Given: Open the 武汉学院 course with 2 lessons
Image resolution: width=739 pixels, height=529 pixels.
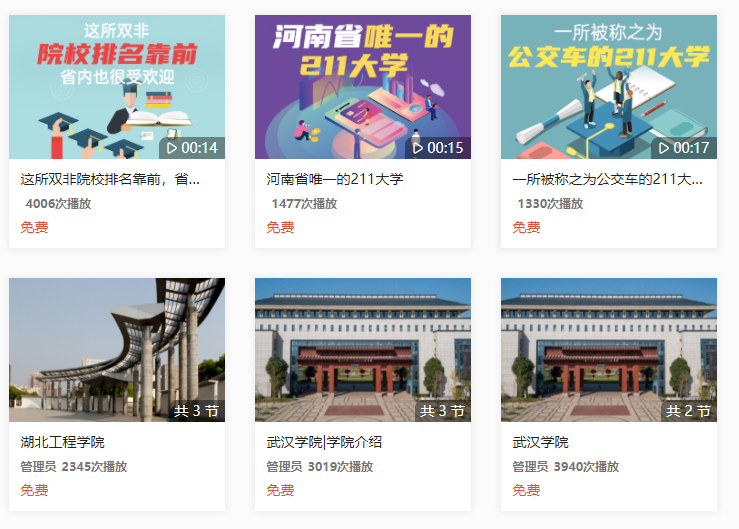Looking at the screenshot, I should [608, 350].
